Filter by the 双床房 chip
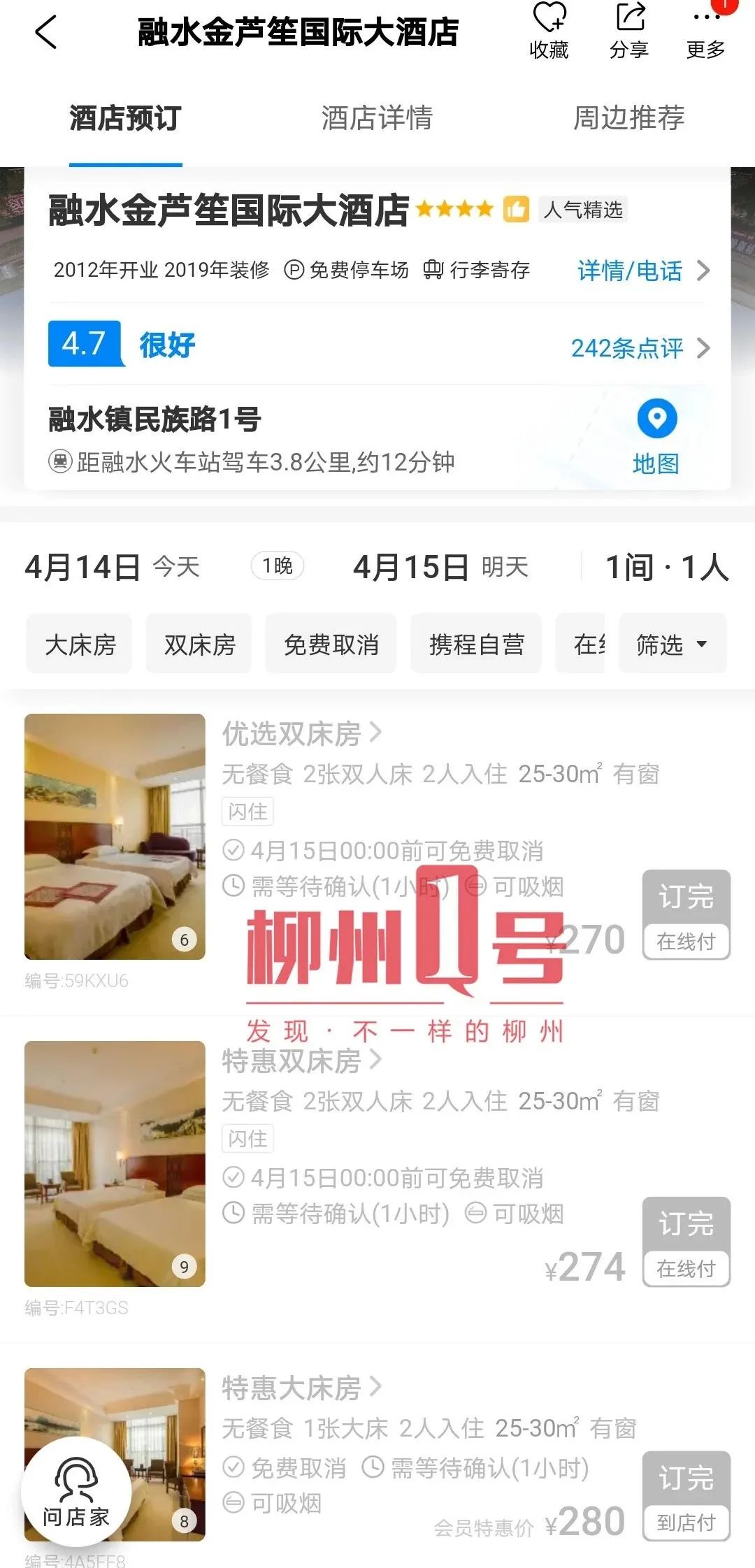 click(199, 644)
